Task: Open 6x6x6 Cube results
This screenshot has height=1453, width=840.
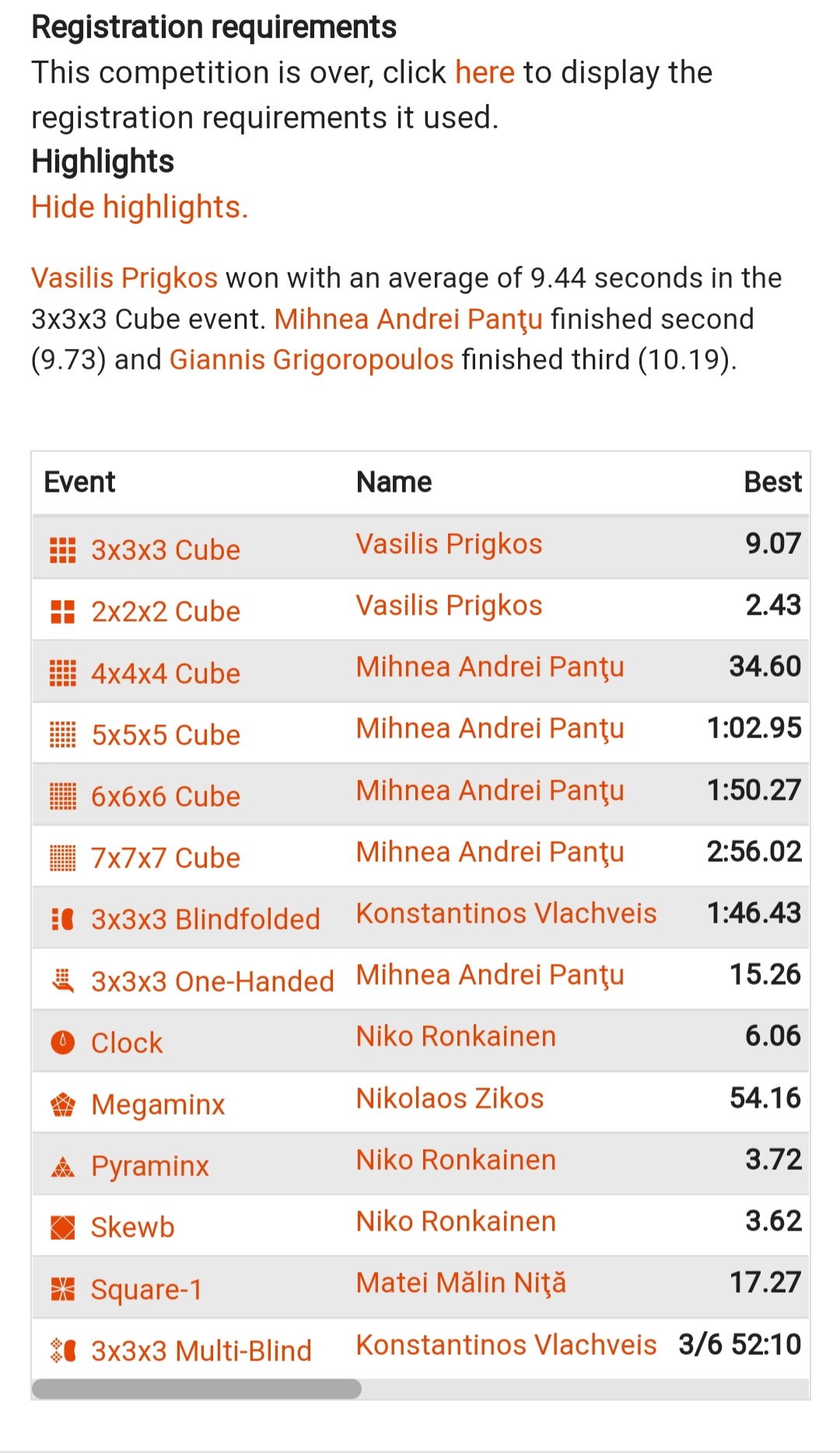Action: [x=165, y=797]
